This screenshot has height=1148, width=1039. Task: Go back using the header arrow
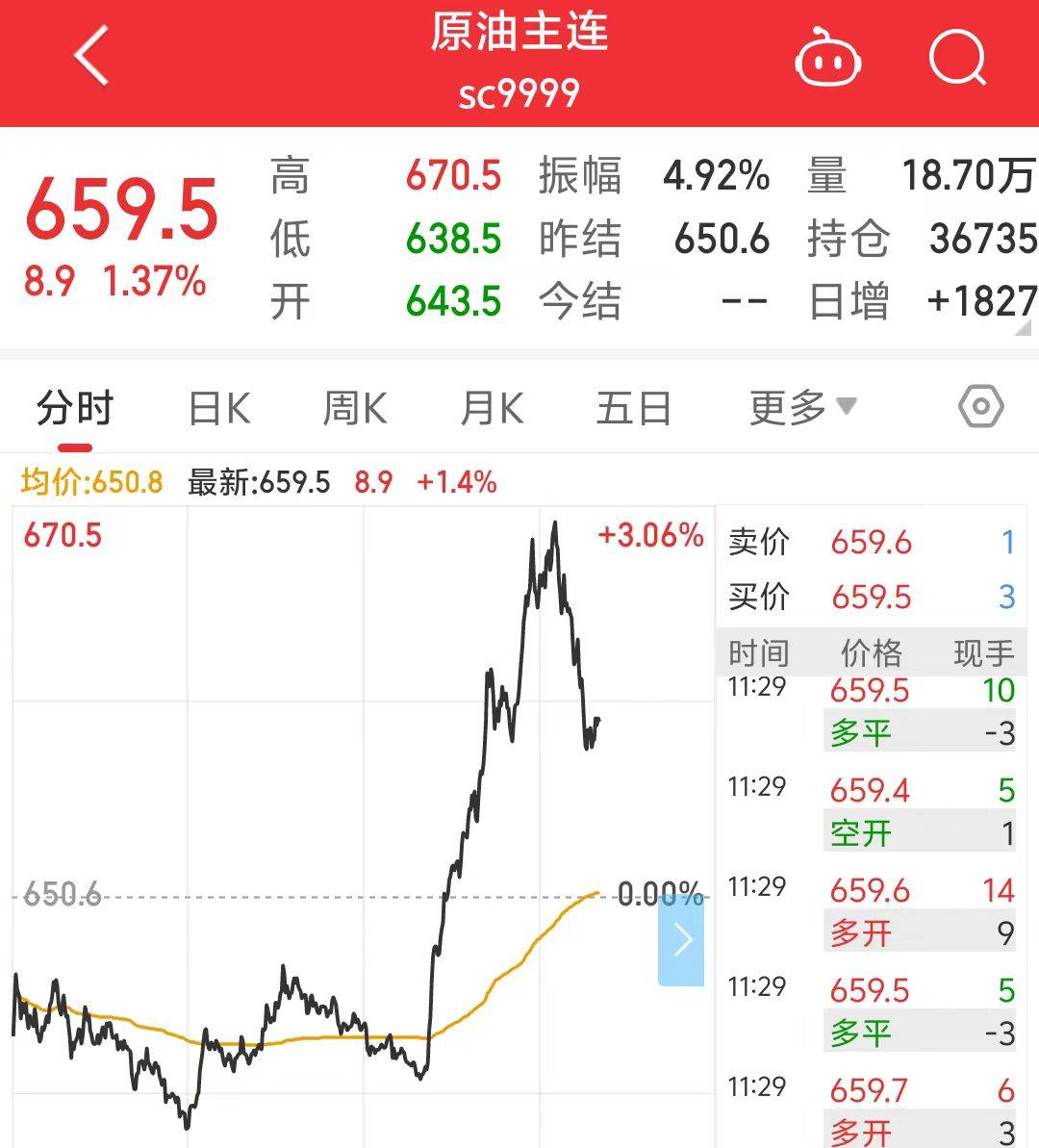point(91,56)
